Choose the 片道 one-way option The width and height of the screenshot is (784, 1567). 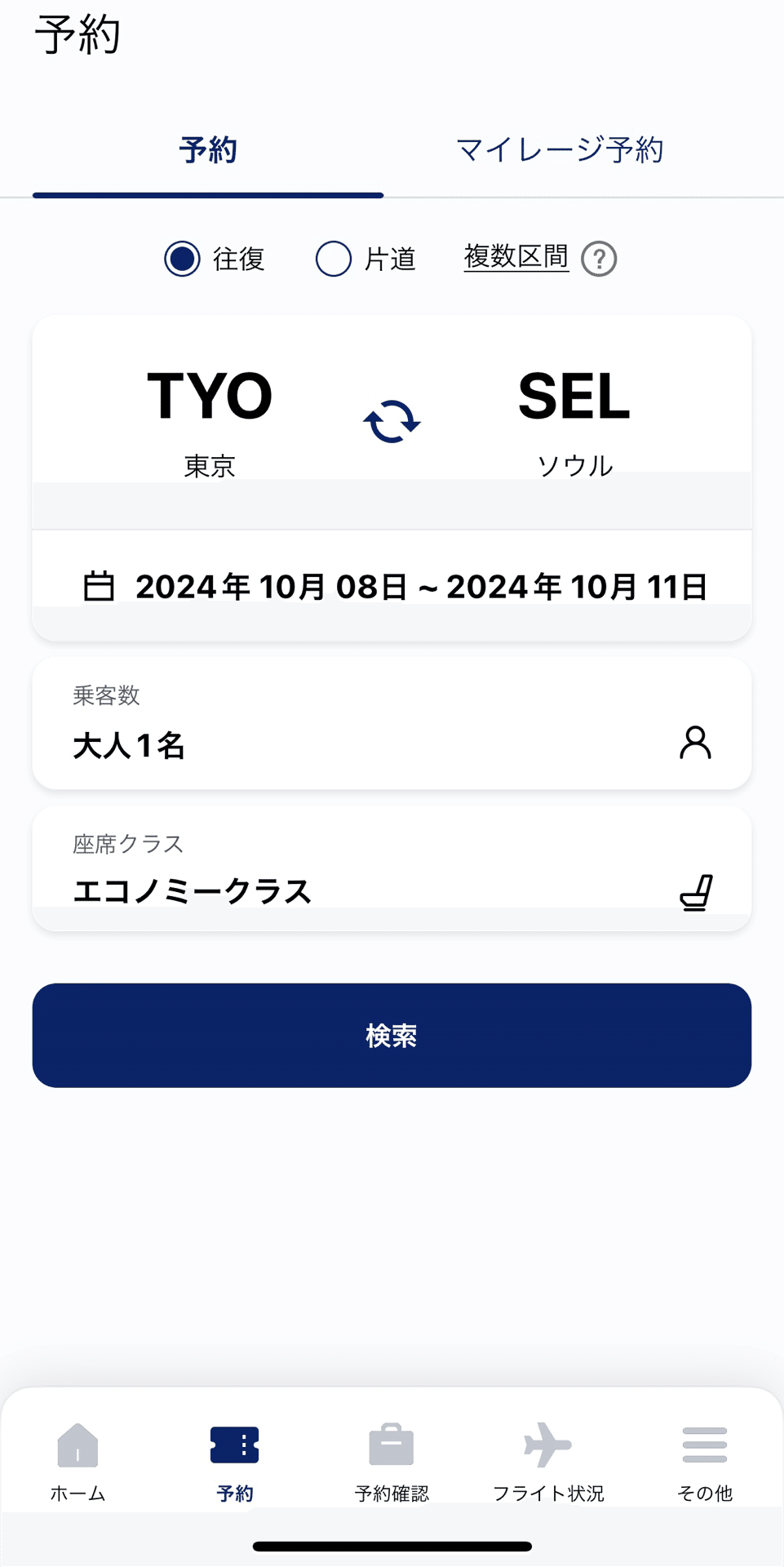pyautogui.click(x=365, y=259)
